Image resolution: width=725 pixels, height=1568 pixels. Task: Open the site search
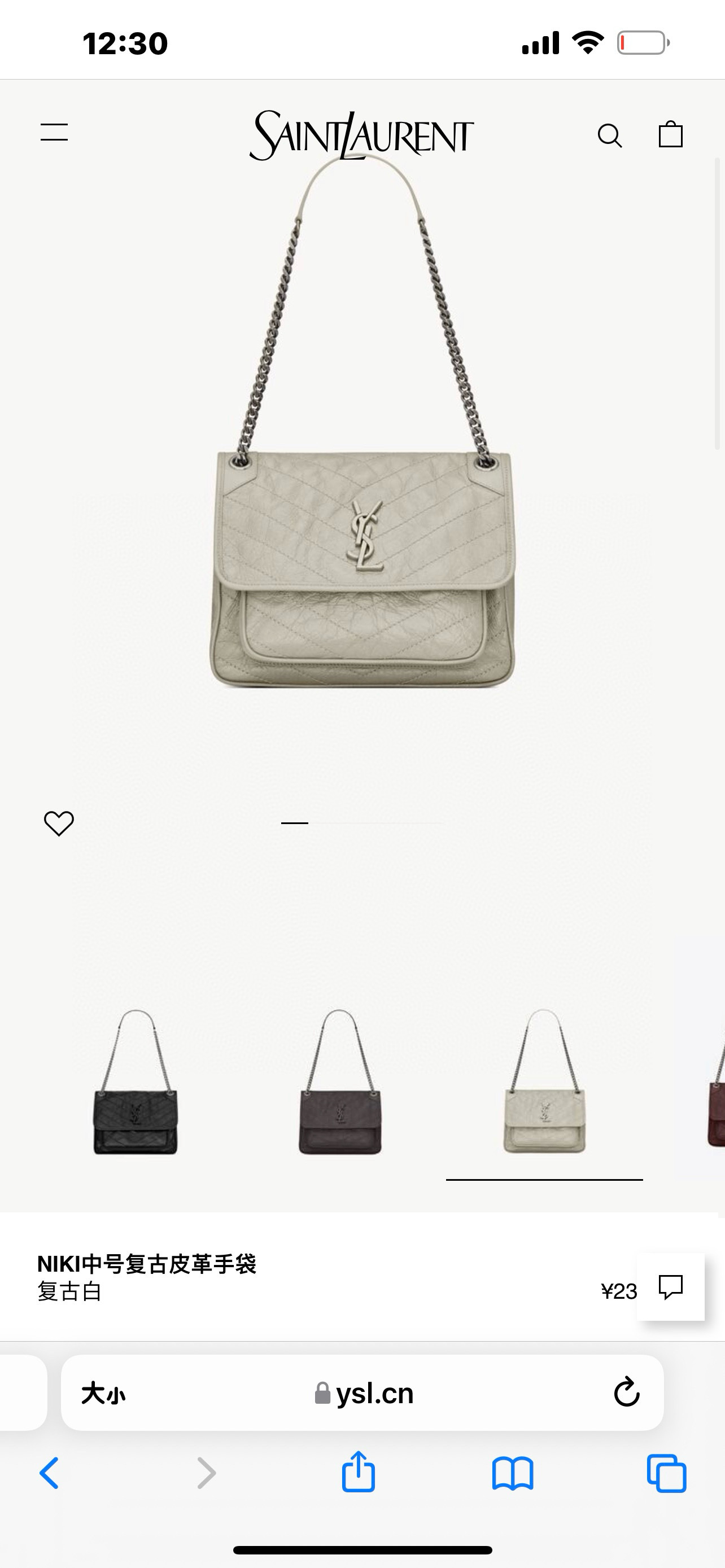[609, 135]
